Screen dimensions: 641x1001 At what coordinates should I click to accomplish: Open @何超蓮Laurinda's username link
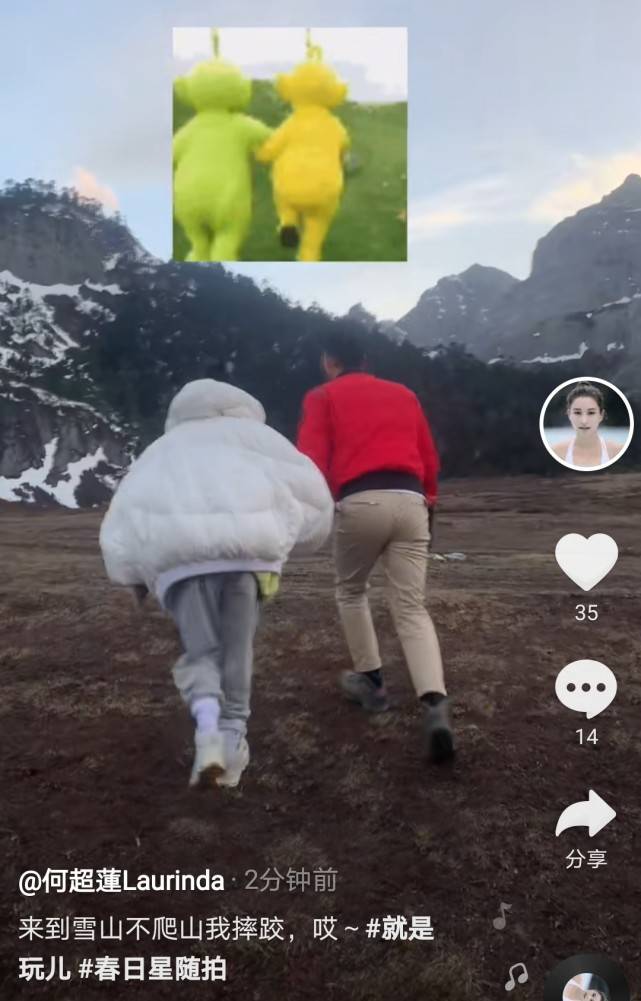pos(121,881)
